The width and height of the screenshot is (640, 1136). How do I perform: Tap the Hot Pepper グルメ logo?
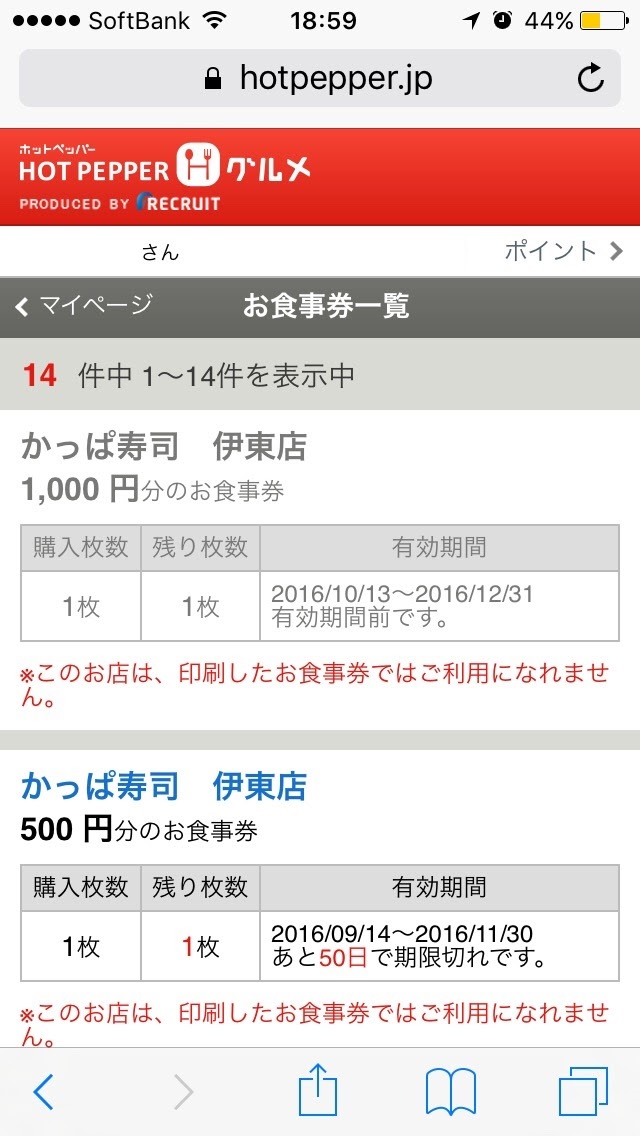click(x=165, y=176)
